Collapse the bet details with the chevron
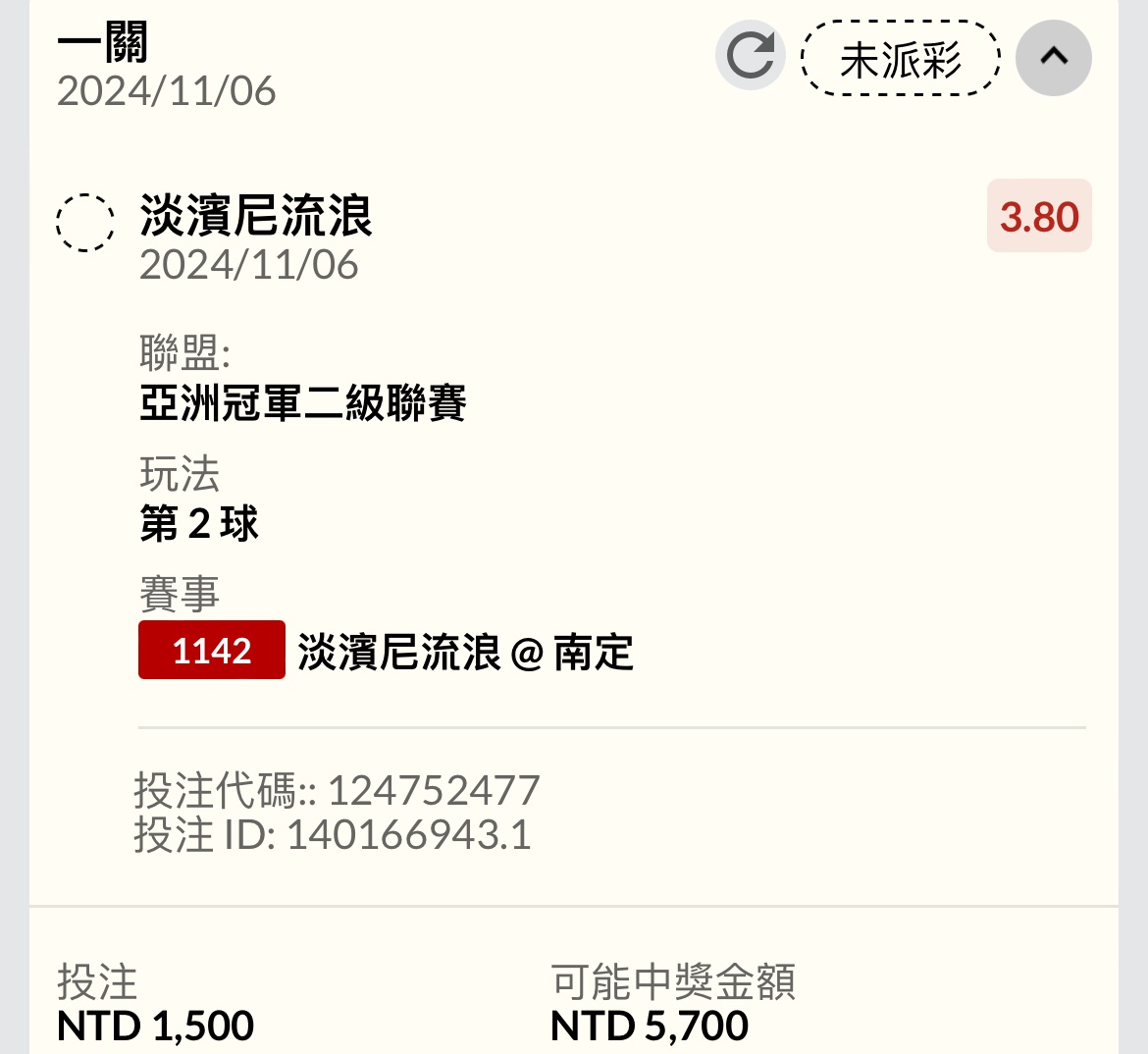The width and height of the screenshot is (1148, 1054). (1053, 58)
